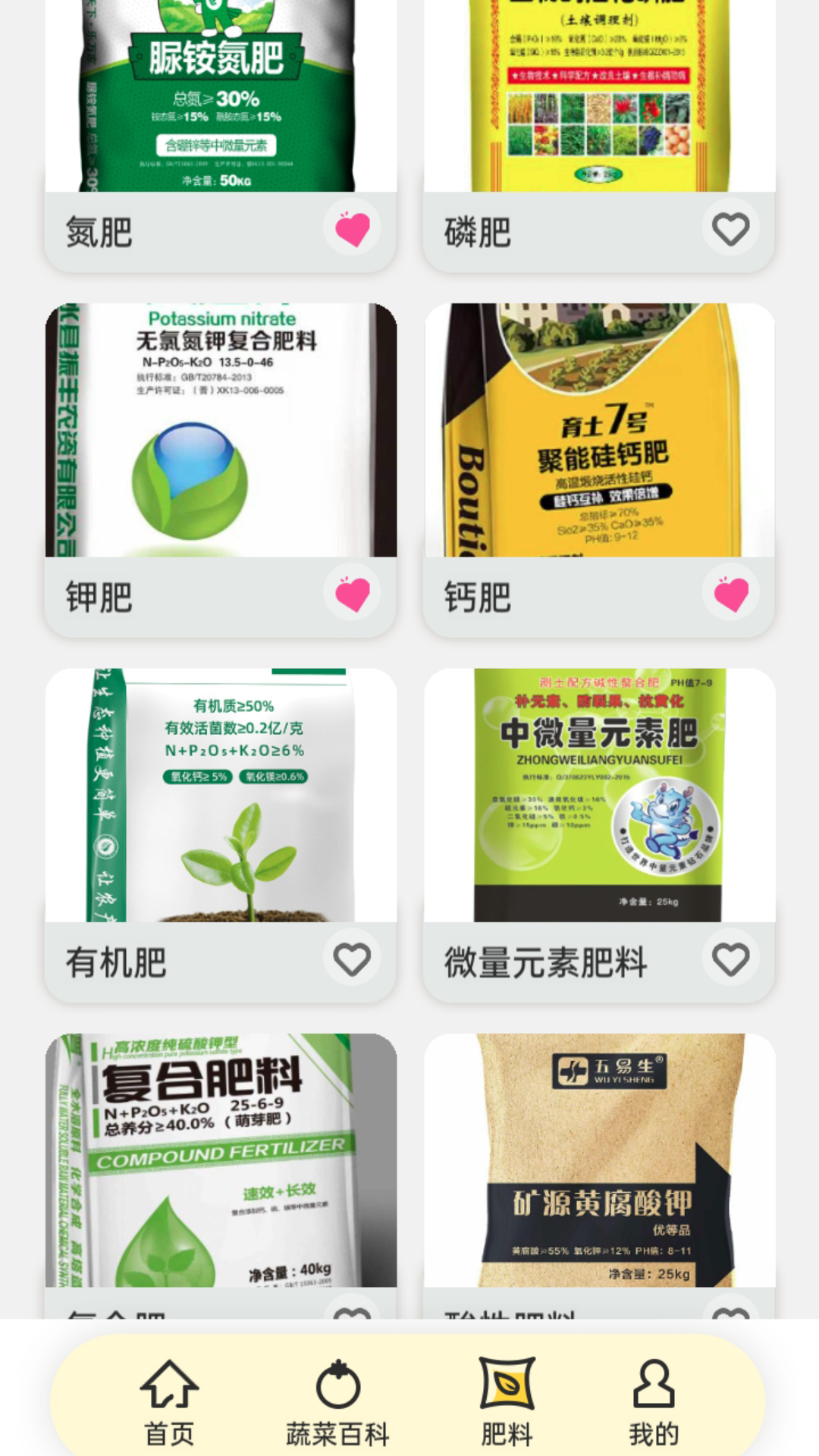This screenshot has width=819, height=1456.
Task: Open the 我的 profile tab
Action: click(x=653, y=1403)
